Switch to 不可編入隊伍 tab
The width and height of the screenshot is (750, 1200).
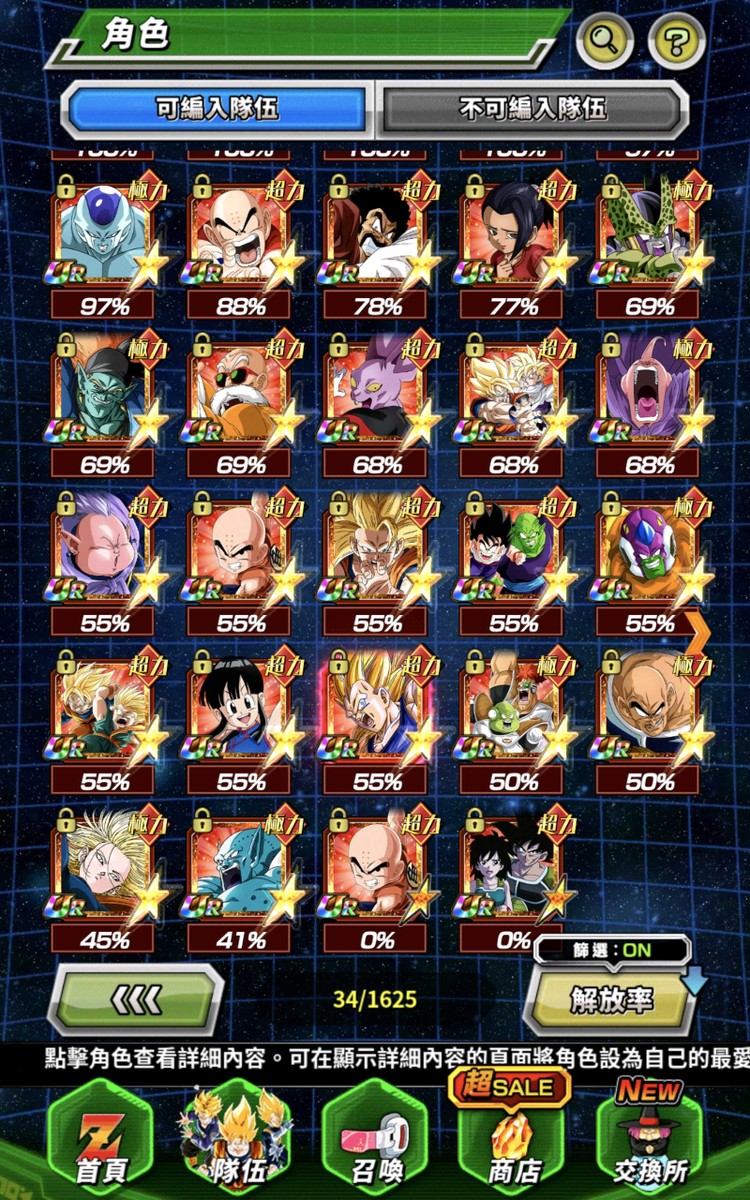click(x=533, y=109)
